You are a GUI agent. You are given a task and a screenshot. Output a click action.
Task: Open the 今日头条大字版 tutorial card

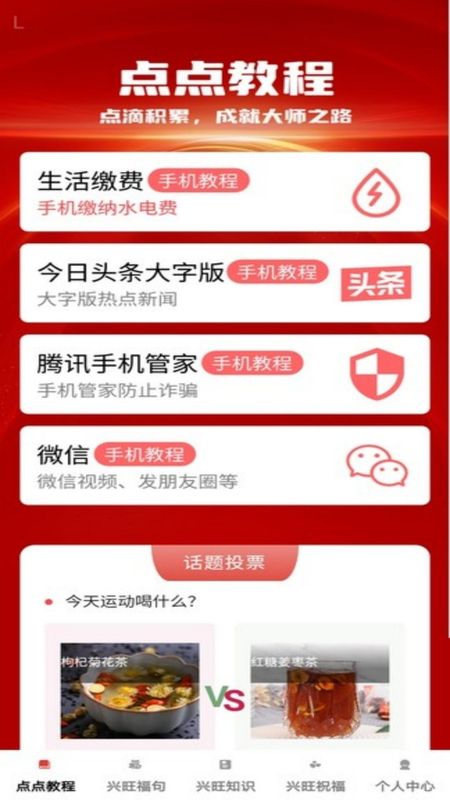click(225, 283)
